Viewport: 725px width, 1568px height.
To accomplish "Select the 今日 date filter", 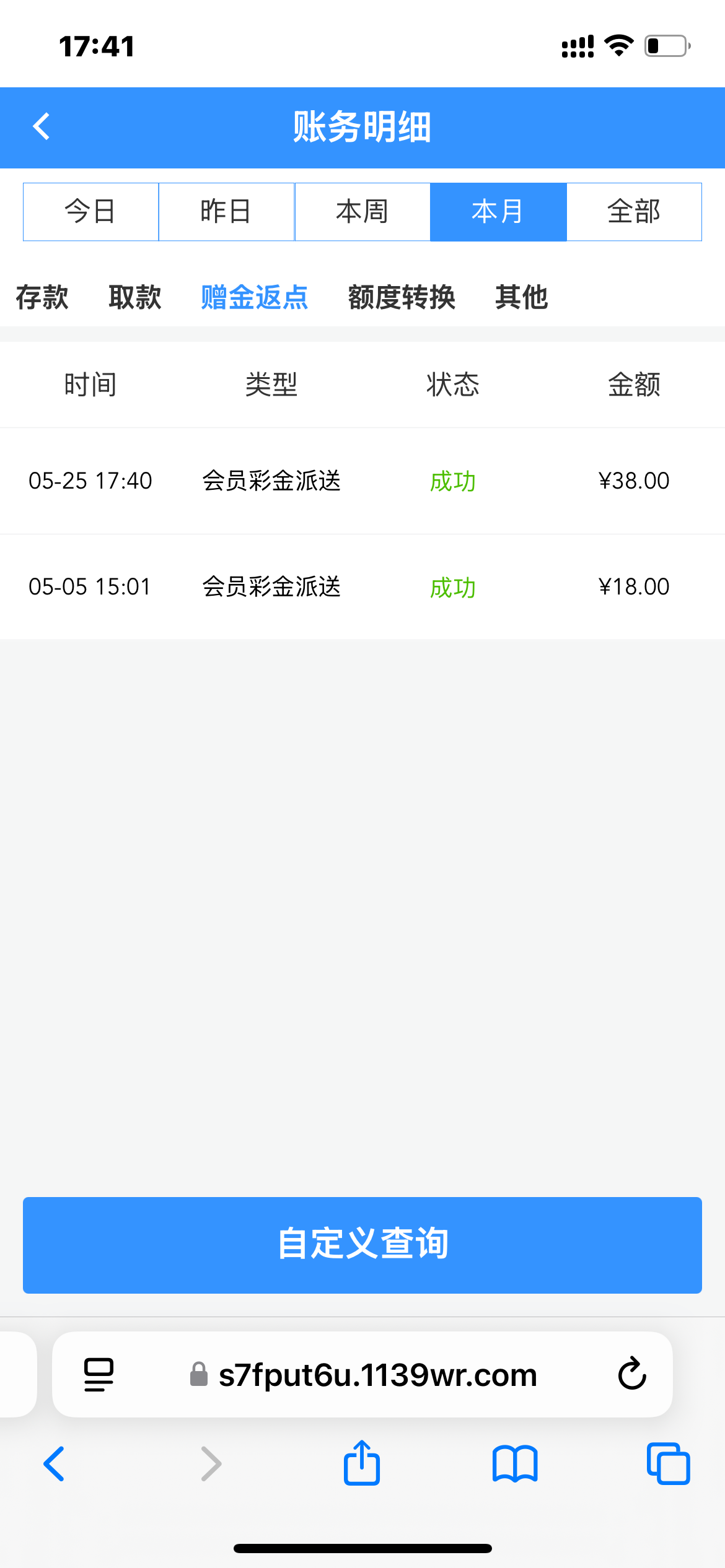I will pyautogui.click(x=91, y=212).
